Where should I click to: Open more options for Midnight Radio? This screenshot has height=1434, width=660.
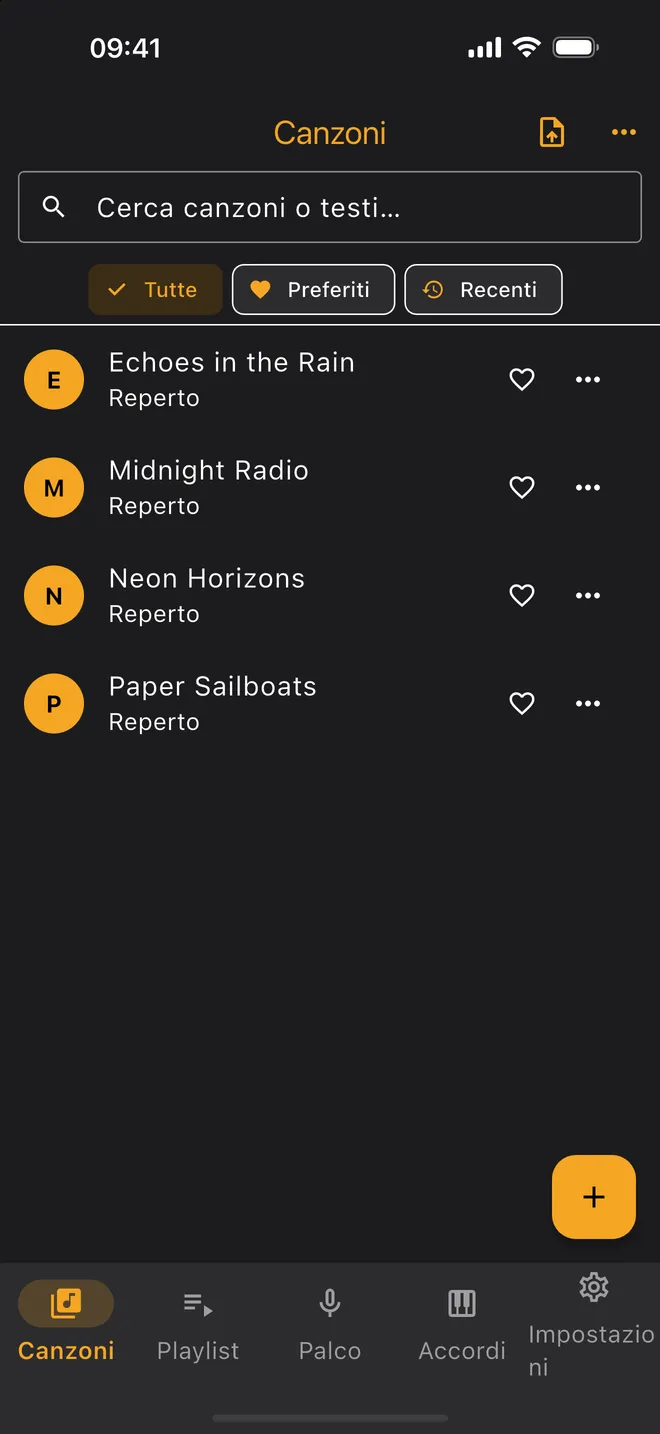point(588,488)
